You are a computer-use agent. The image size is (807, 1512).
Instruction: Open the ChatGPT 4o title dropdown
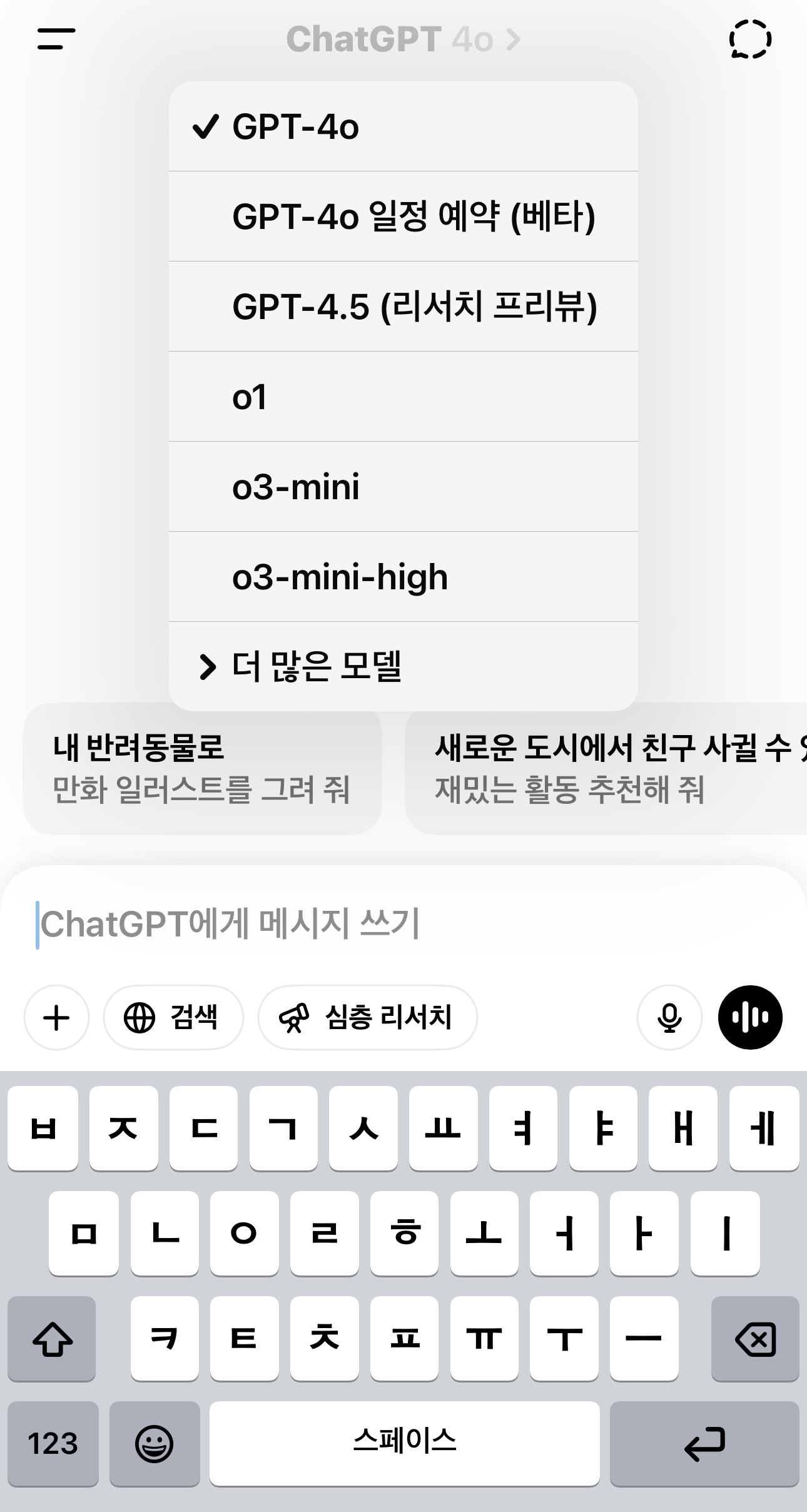tap(403, 39)
